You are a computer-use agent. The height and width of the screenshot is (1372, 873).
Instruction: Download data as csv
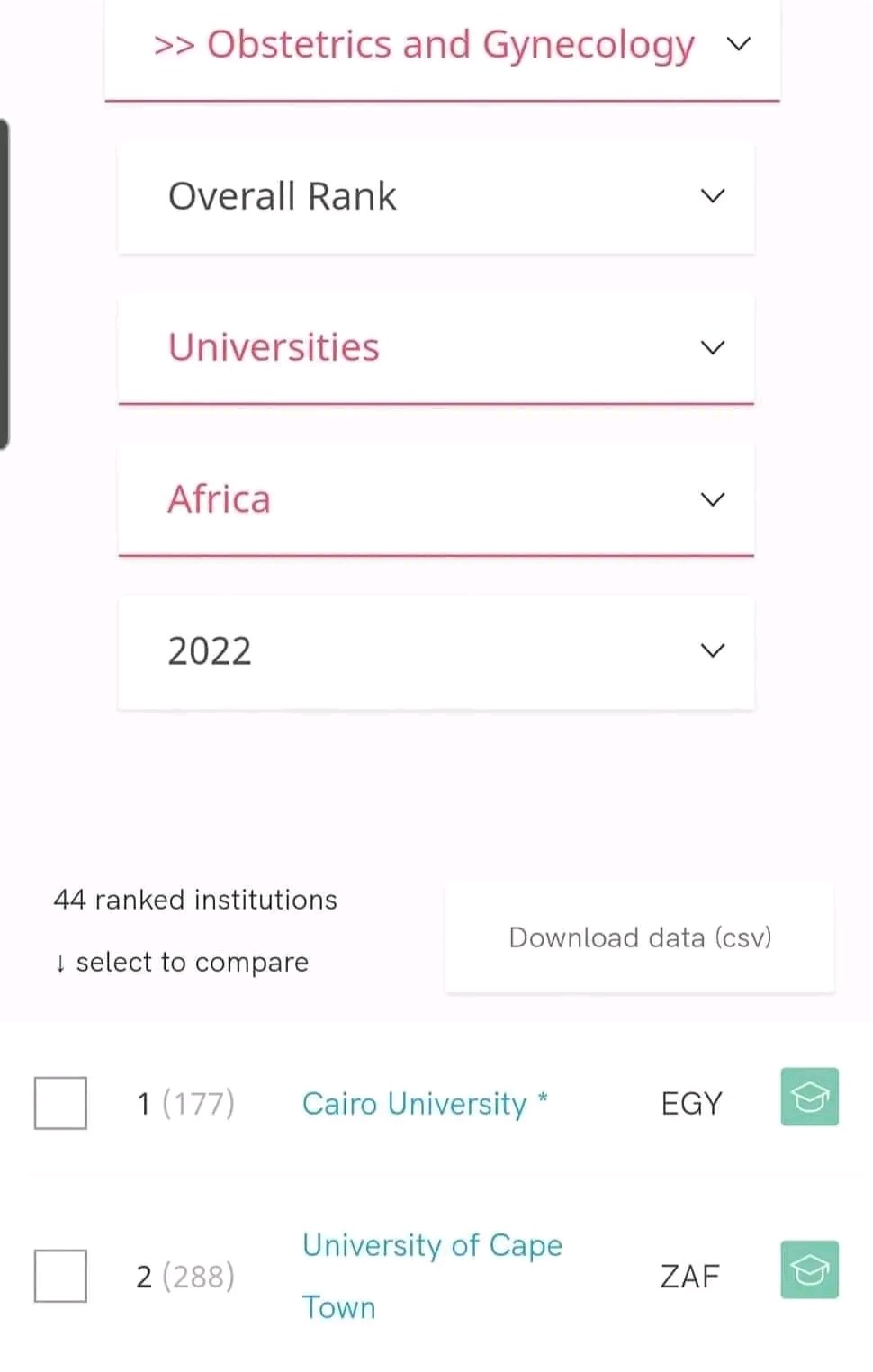click(639, 938)
